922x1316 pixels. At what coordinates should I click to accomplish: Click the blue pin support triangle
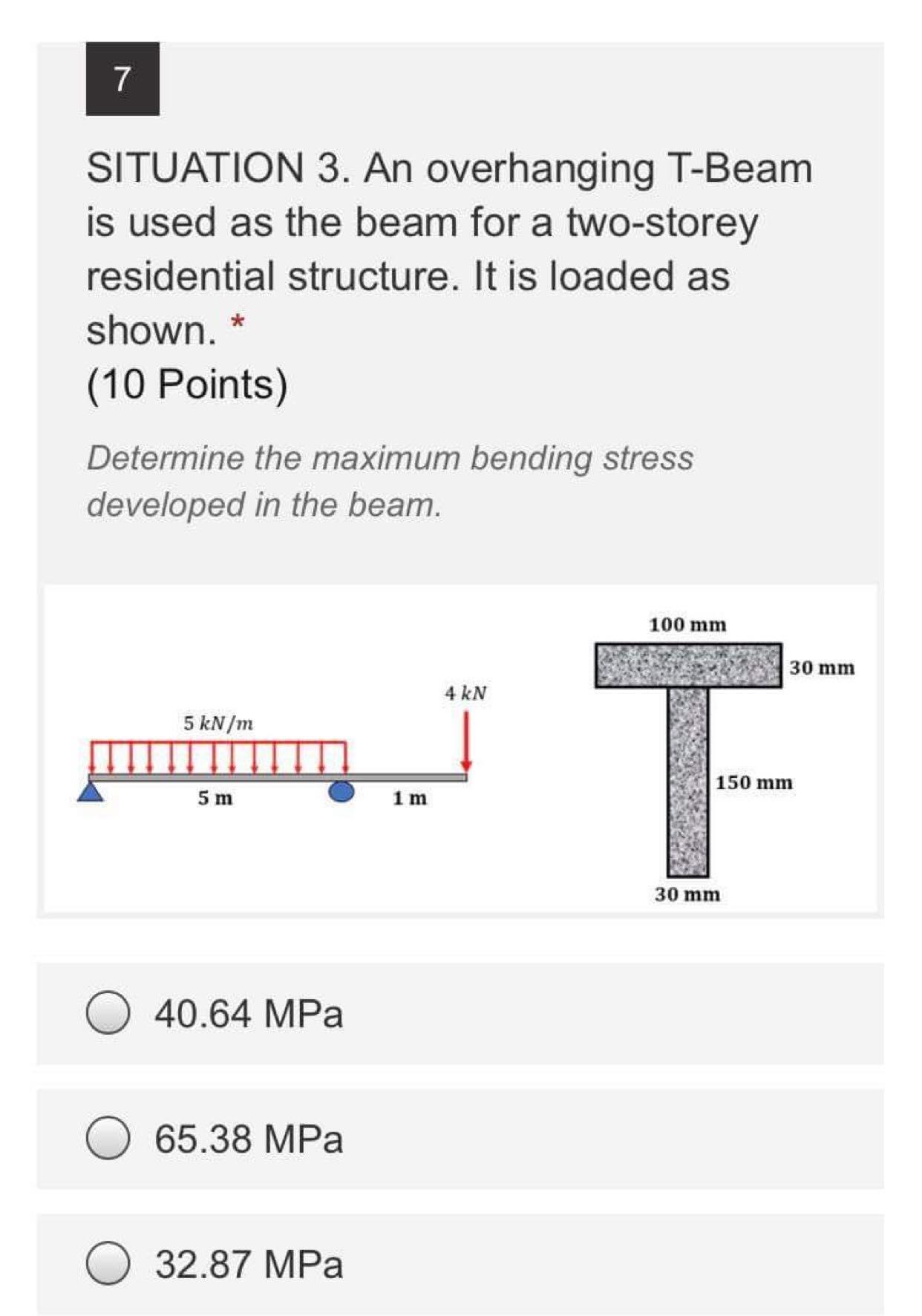pos(89,791)
